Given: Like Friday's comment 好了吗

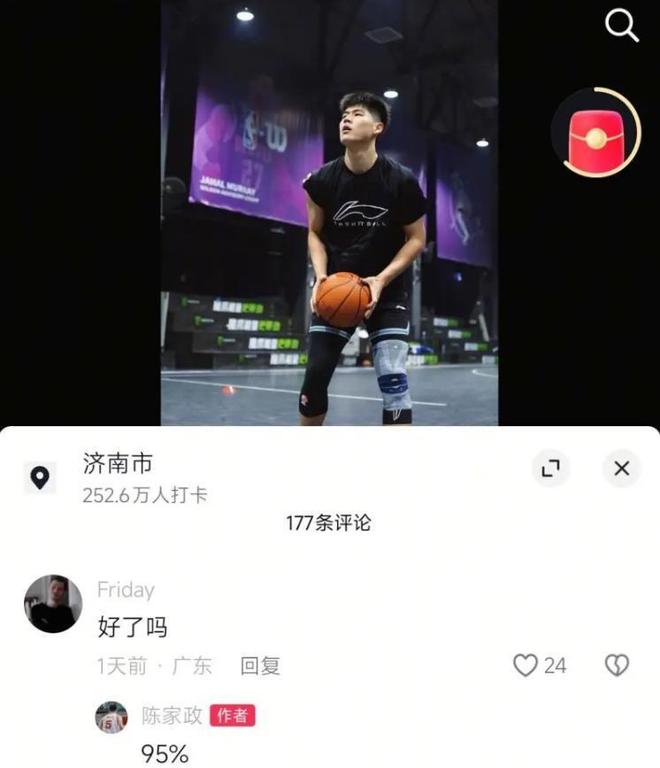Looking at the screenshot, I should pos(526,666).
